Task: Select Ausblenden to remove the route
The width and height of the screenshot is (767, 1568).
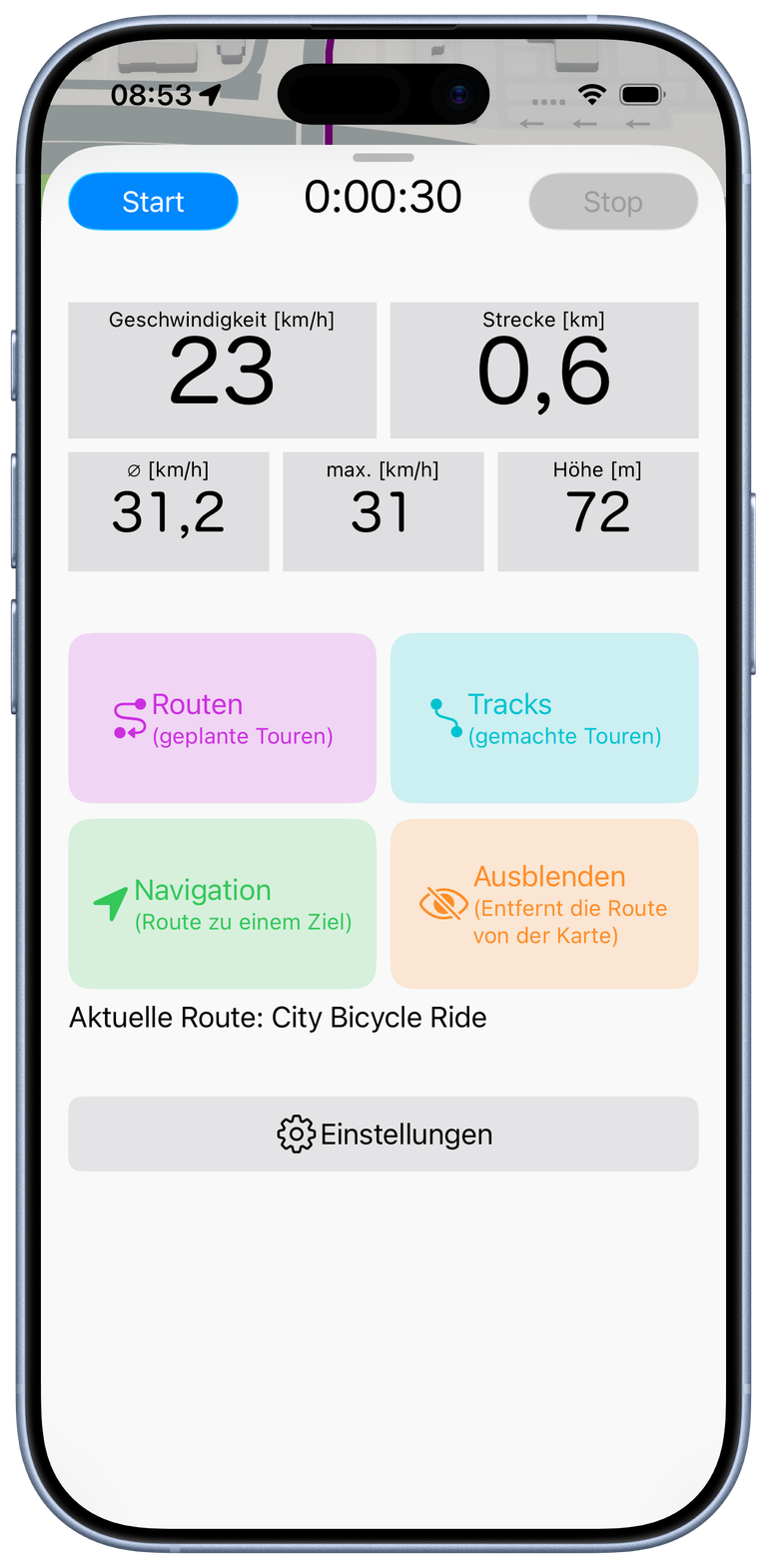Action: click(543, 904)
